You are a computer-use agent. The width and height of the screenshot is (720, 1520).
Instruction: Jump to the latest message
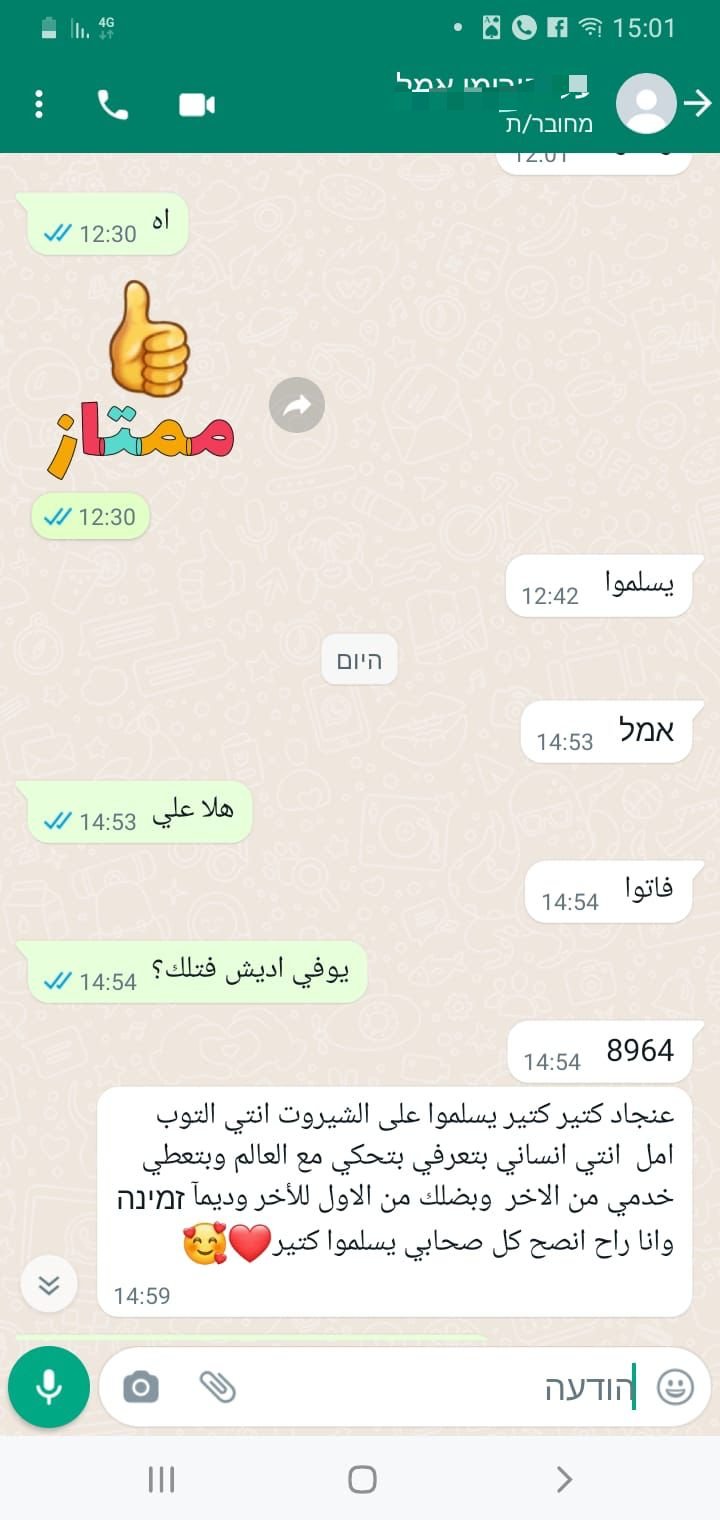(49, 1285)
